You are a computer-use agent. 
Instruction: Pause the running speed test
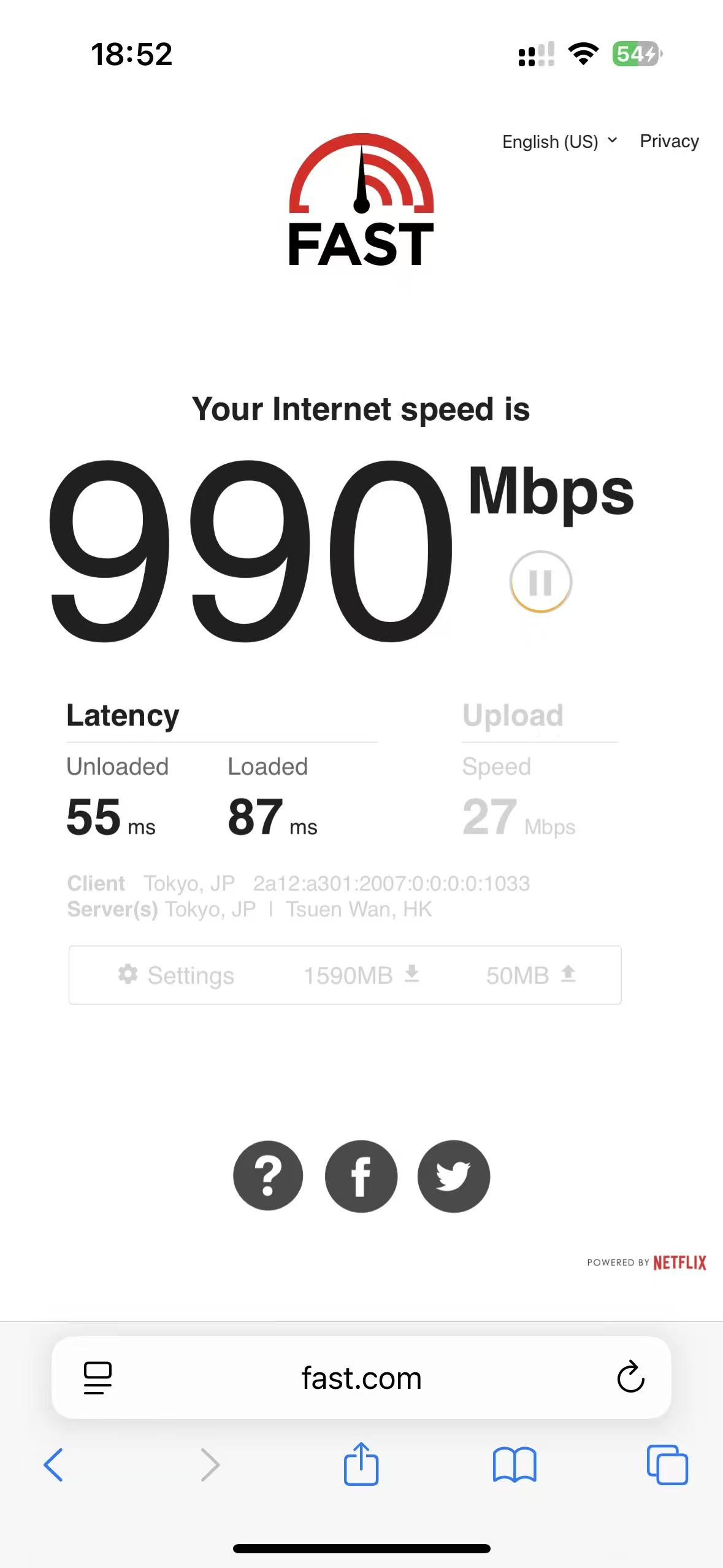(x=541, y=582)
